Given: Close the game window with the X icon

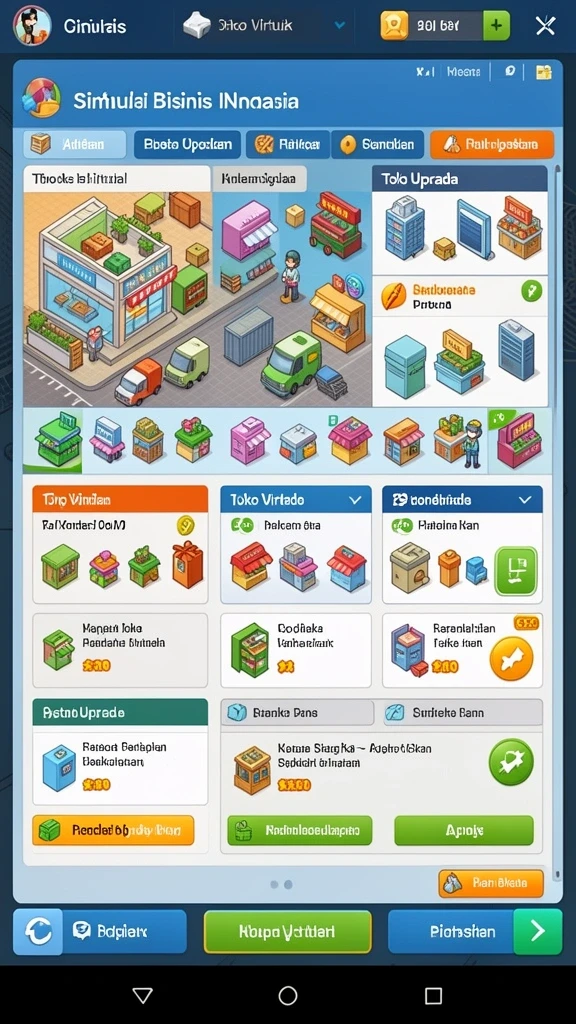Looking at the screenshot, I should tap(545, 26).
